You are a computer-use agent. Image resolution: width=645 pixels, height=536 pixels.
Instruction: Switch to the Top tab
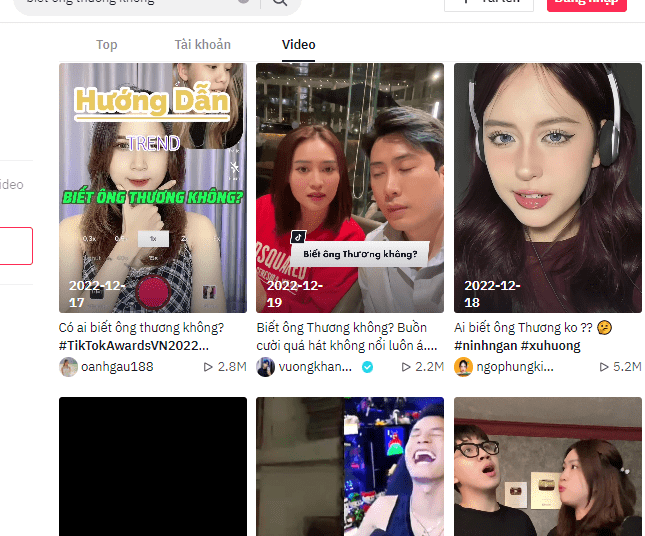106,45
